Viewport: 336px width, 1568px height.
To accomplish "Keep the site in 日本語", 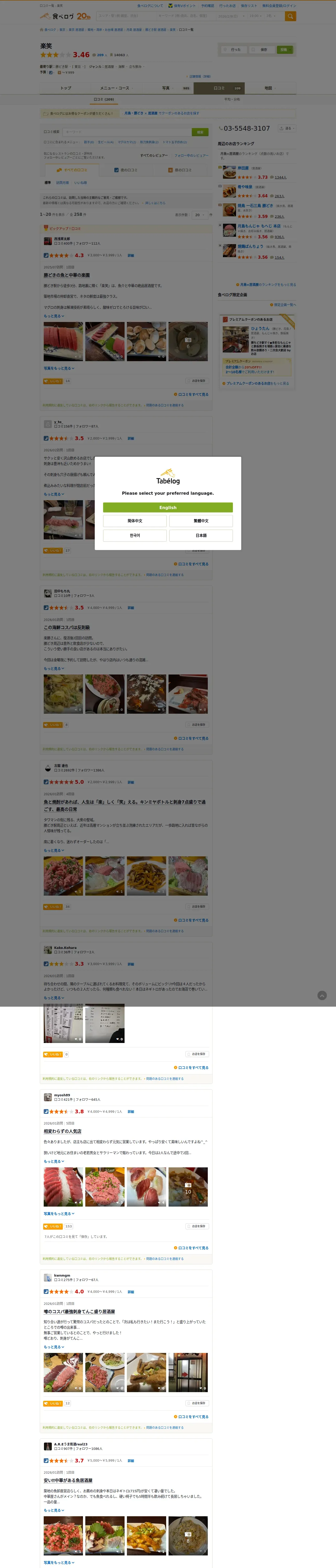I will click(201, 536).
